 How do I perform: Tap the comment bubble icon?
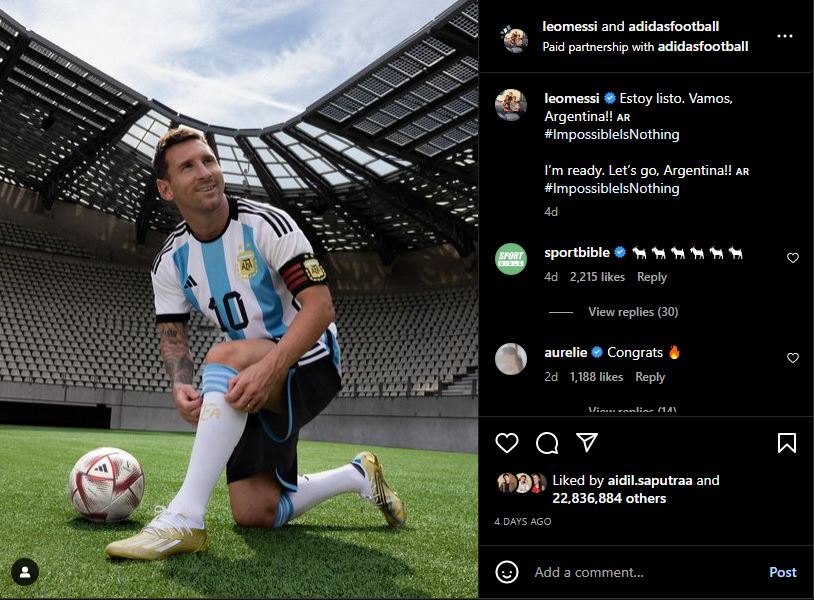tap(547, 442)
